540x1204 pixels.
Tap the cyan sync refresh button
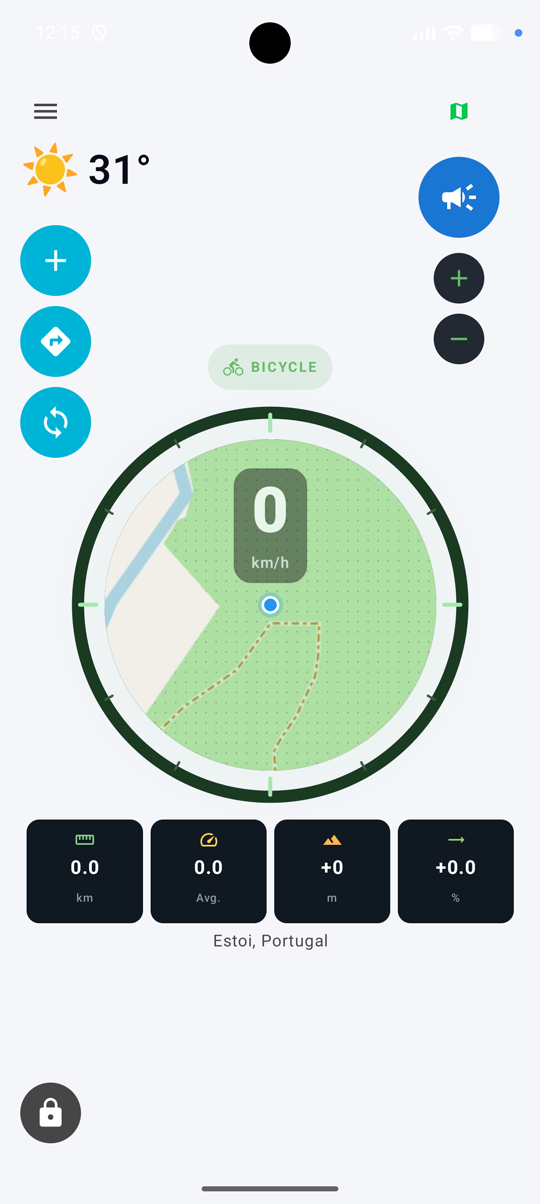[56, 423]
